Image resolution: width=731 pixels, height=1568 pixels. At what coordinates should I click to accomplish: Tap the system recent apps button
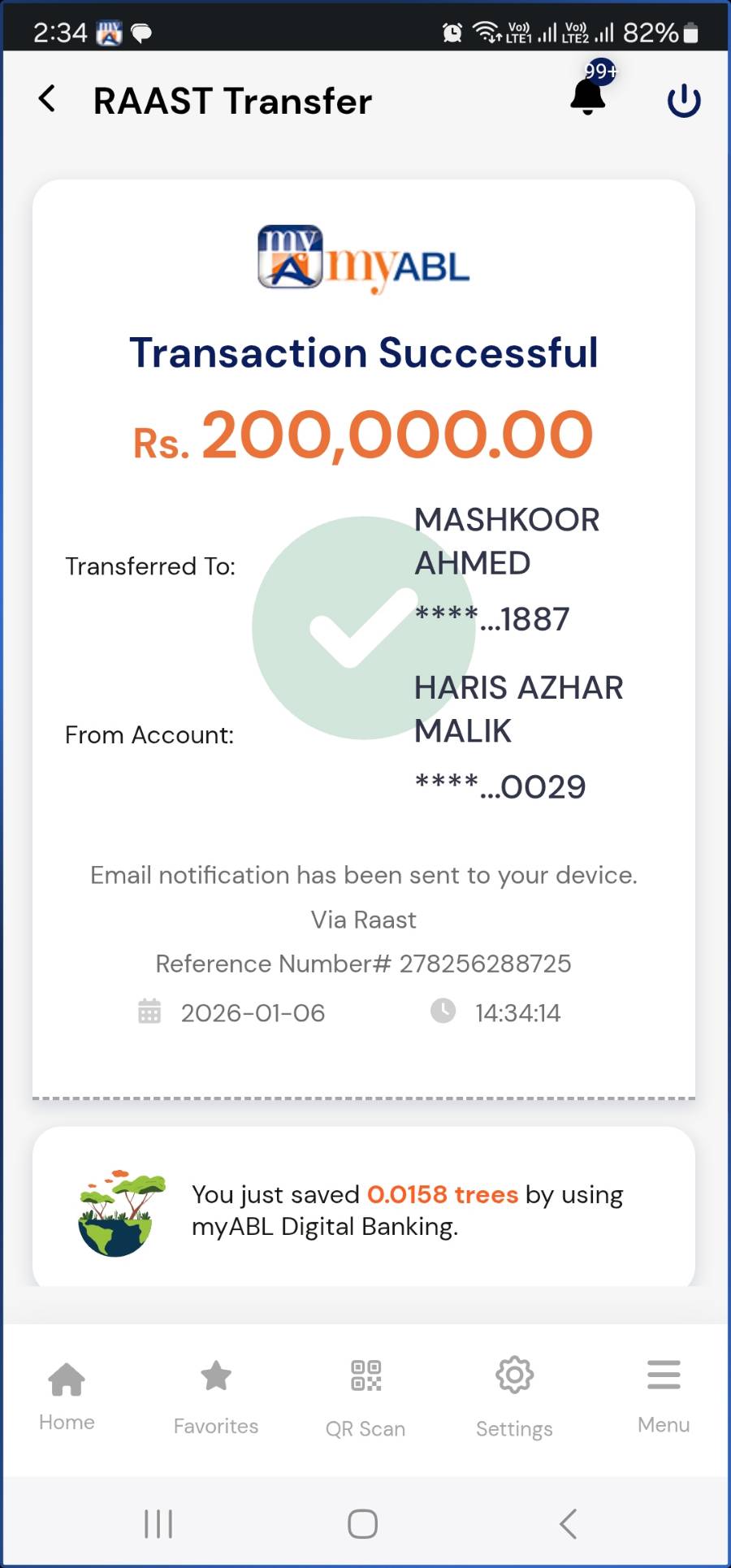(x=158, y=1523)
